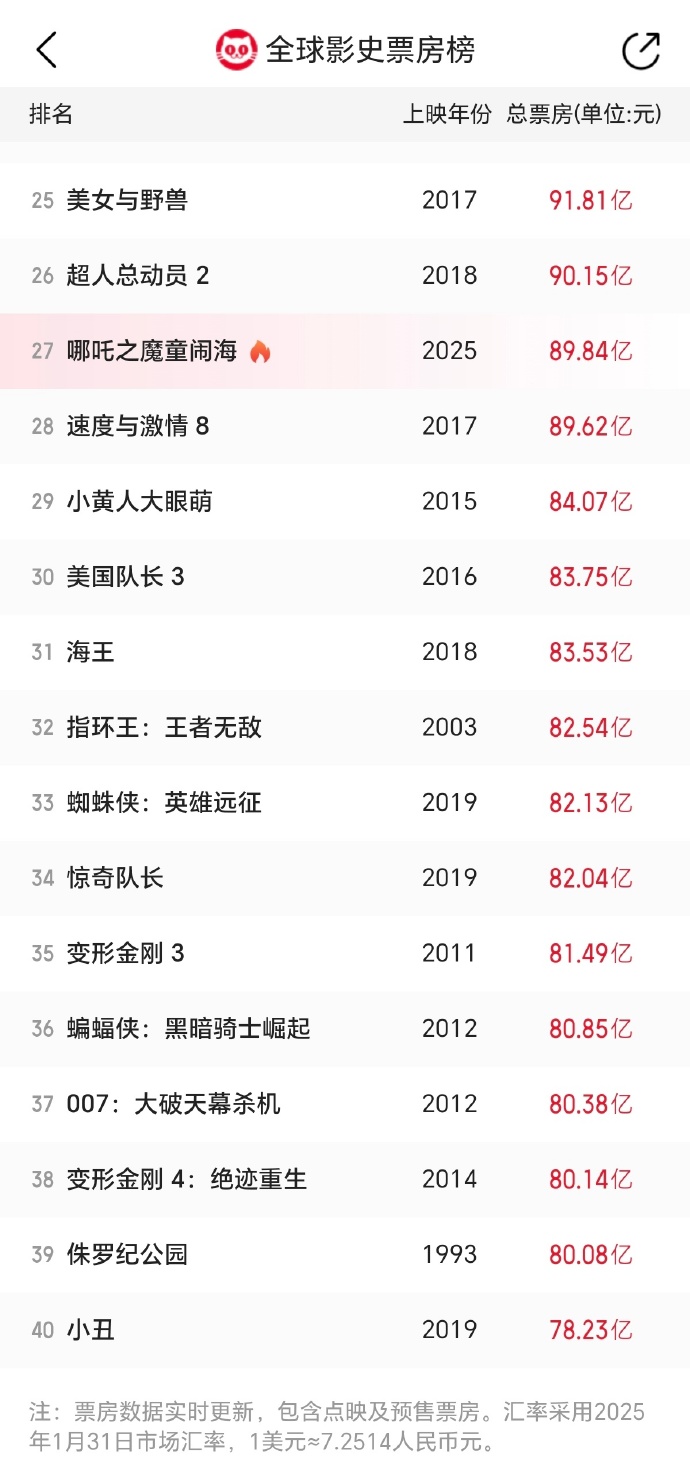This screenshot has width=690, height=1466.
Task: View the 海王 entry
Action: tap(345, 652)
